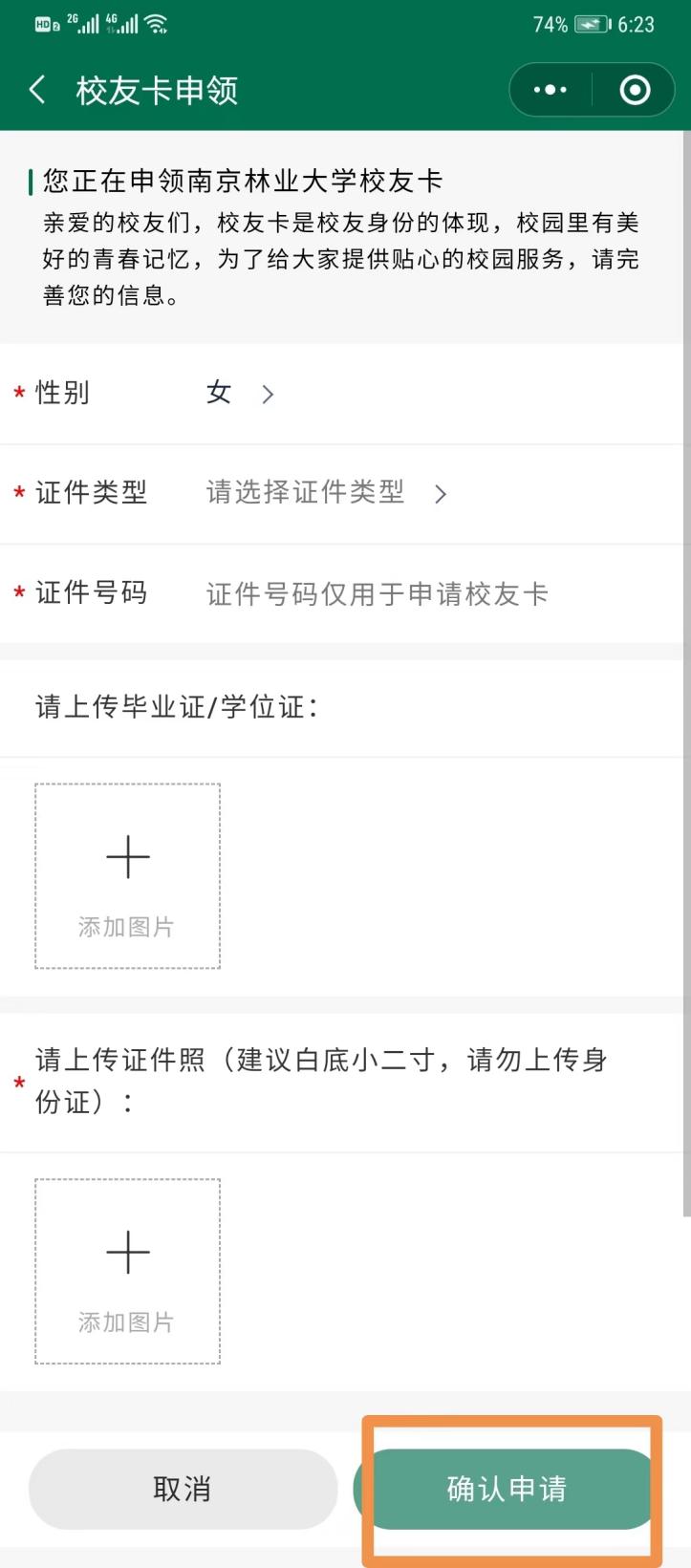Image resolution: width=691 pixels, height=1568 pixels.
Task: Add a 毕业证/学位证 image
Action: coord(128,876)
